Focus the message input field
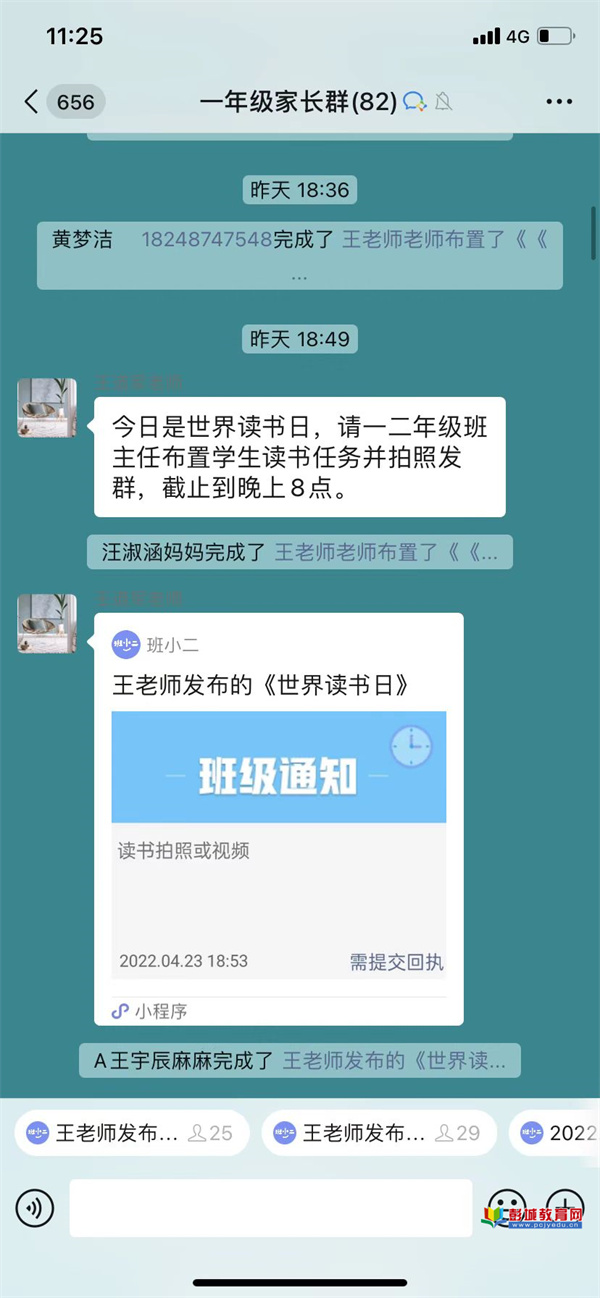Viewport: 600px width, 1298px height. point(270,1208)
